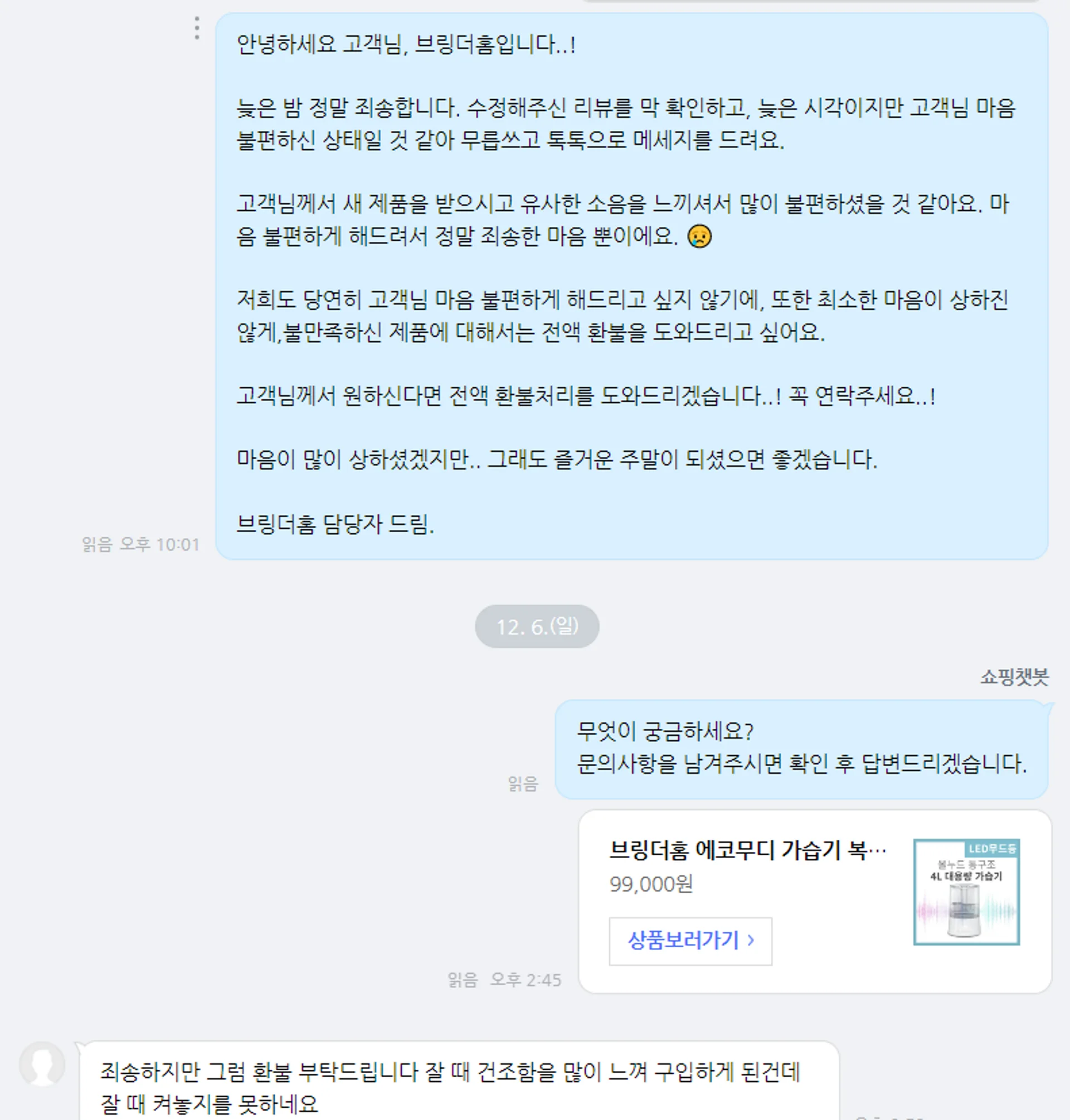This screenshot has height=1120, width=1070.
Task: Open the message options three-dot menu
Action: (197, 28)
